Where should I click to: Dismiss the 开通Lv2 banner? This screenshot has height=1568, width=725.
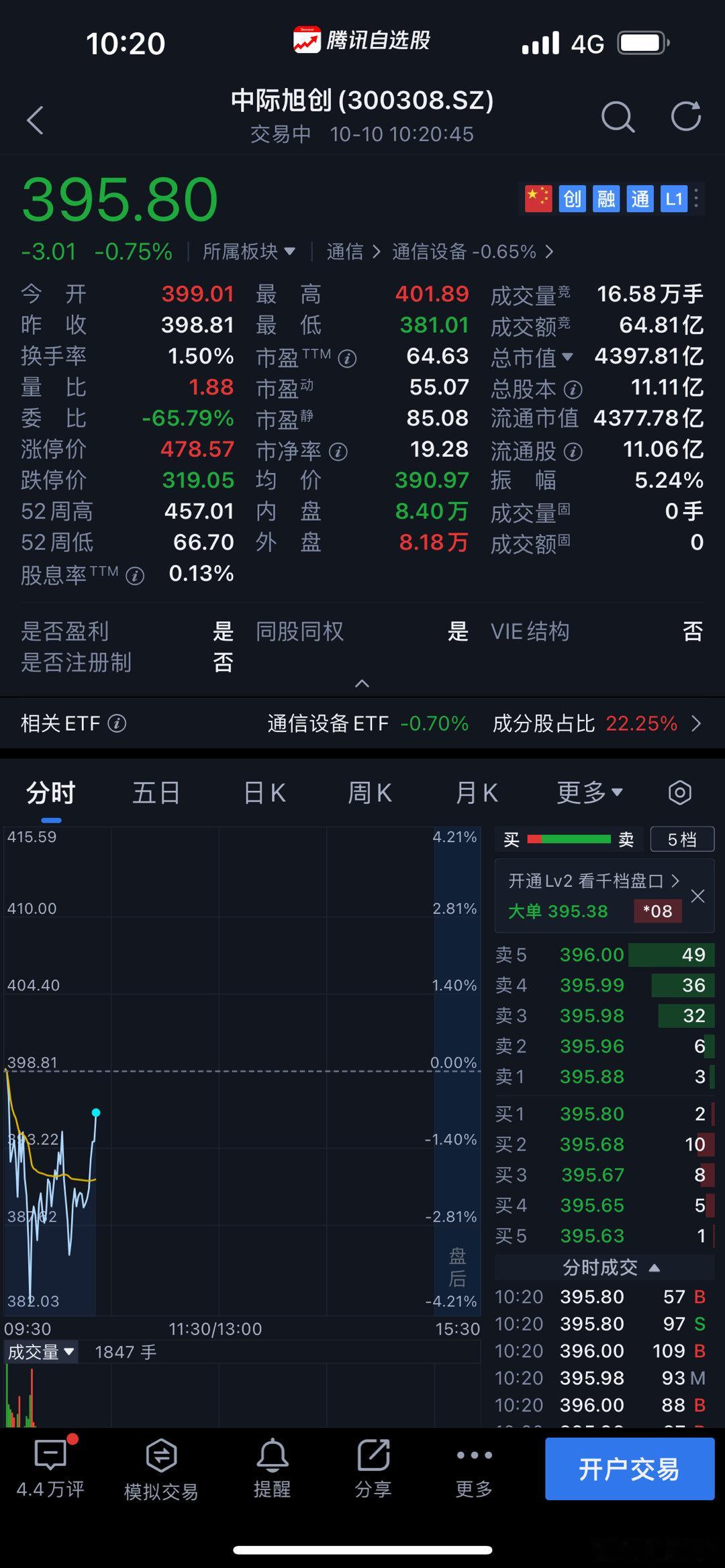[697, 896]
